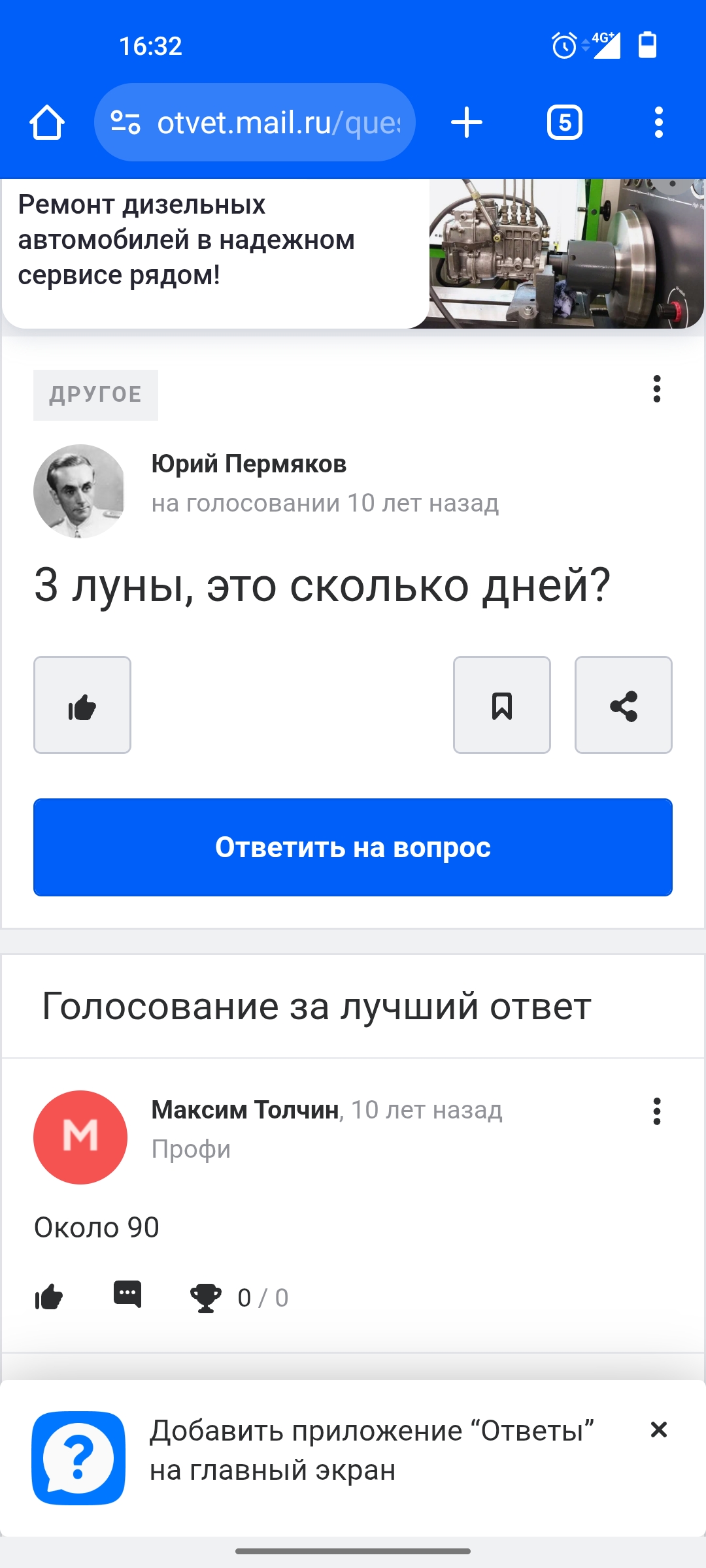The image size is (706, 1568).
Task: View Юрий Пермяков's profile
Action: tap(248, 464)
